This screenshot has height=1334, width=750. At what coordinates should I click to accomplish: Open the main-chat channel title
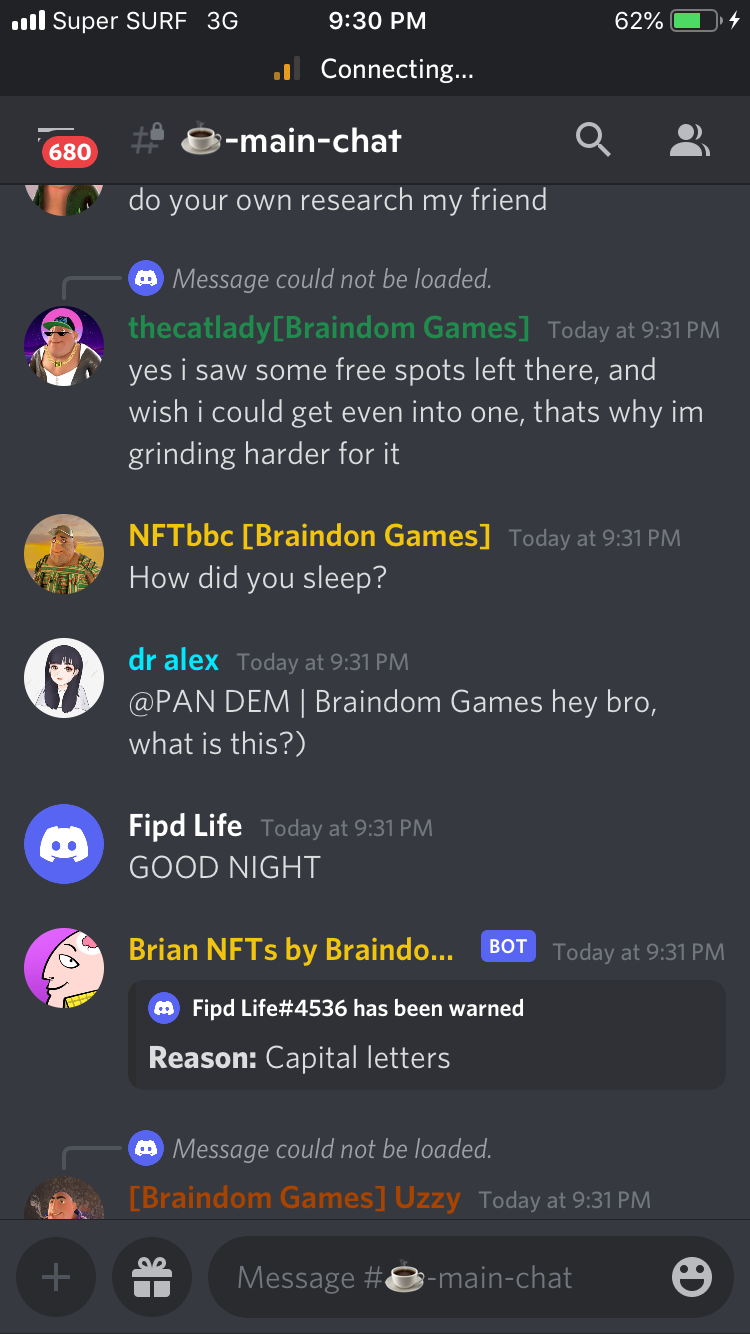pyautogui.click(x=290, y=141)
